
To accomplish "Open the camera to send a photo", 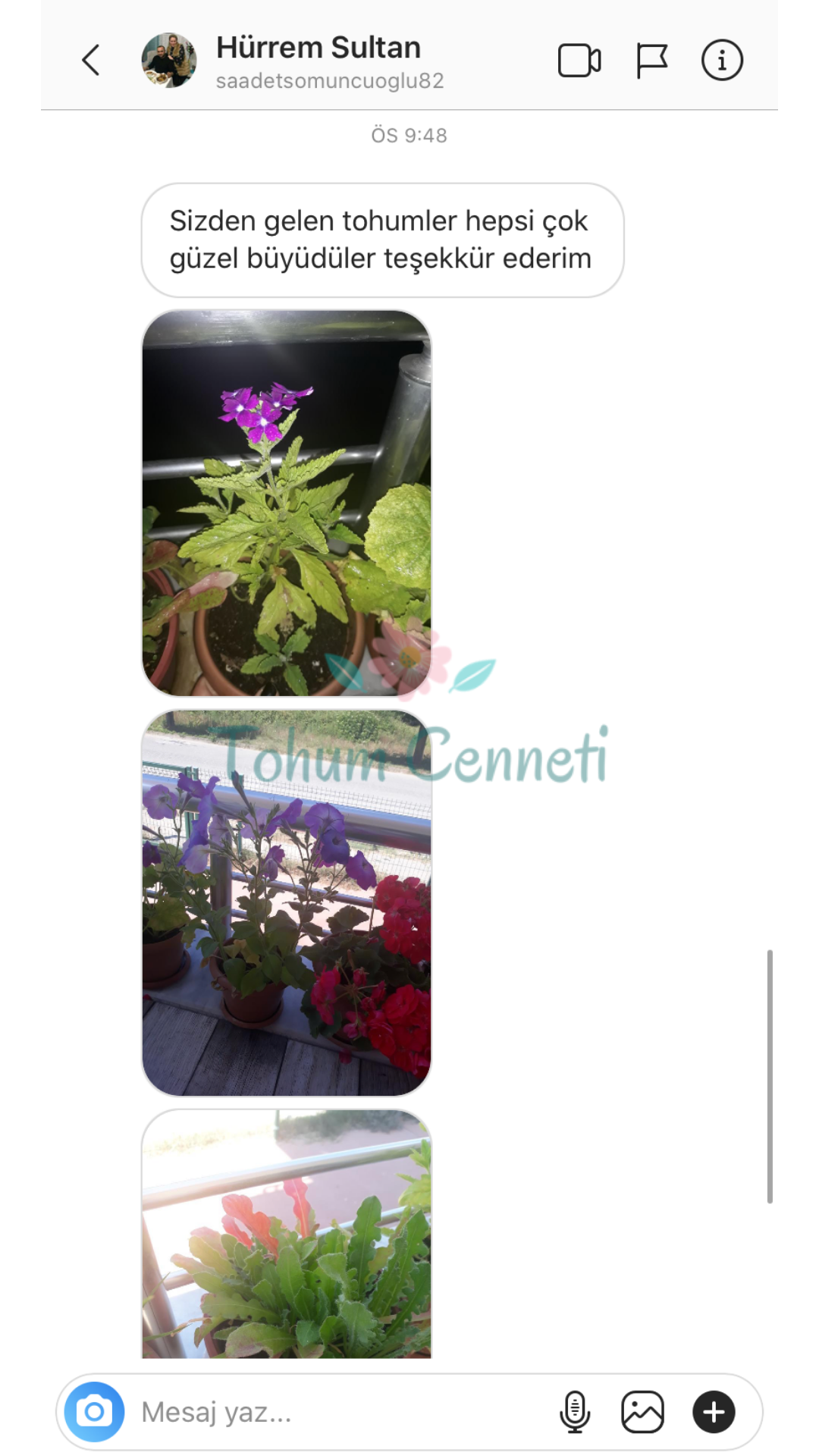I will [x=95, y=1412].
